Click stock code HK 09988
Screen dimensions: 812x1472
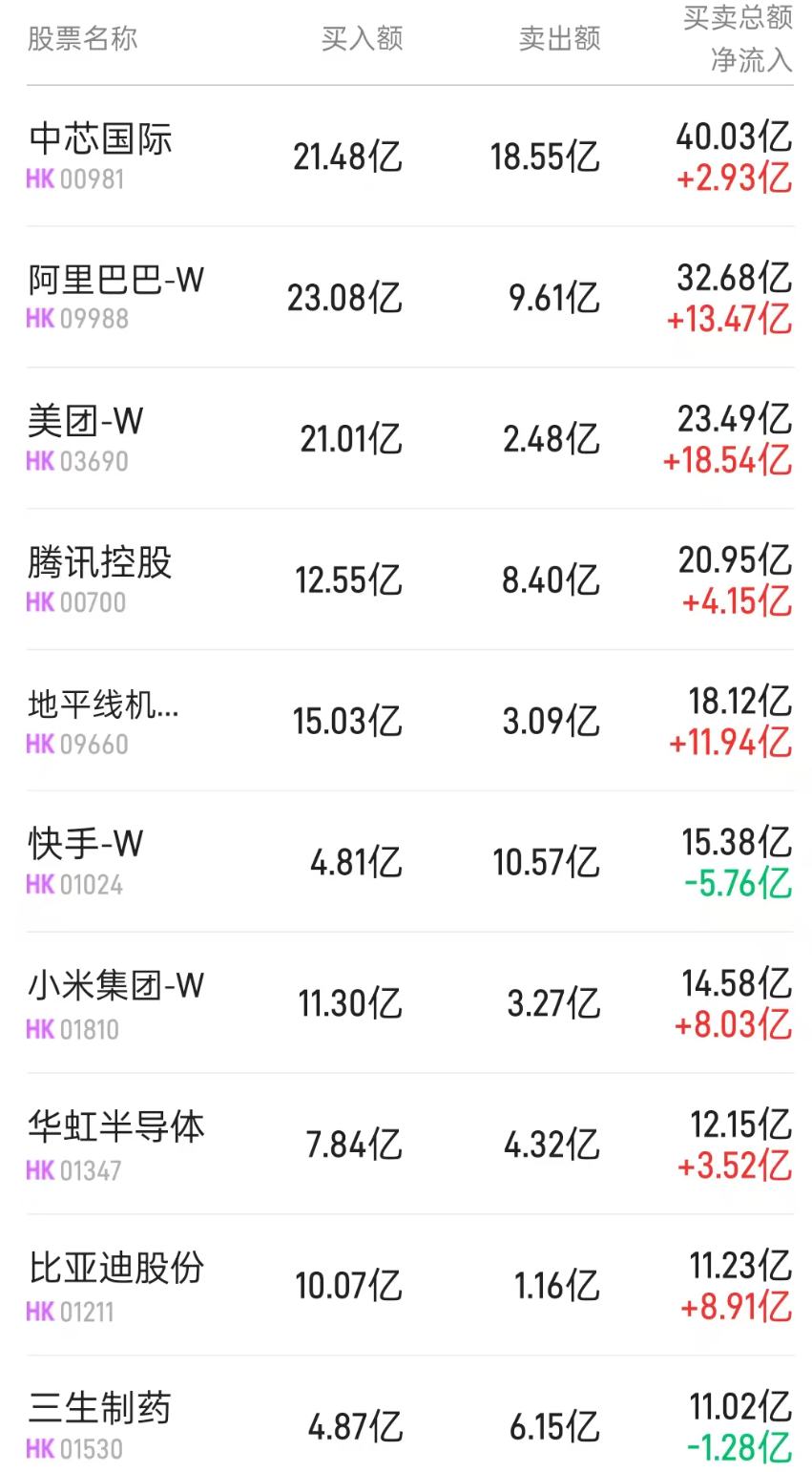pos(69,322)
